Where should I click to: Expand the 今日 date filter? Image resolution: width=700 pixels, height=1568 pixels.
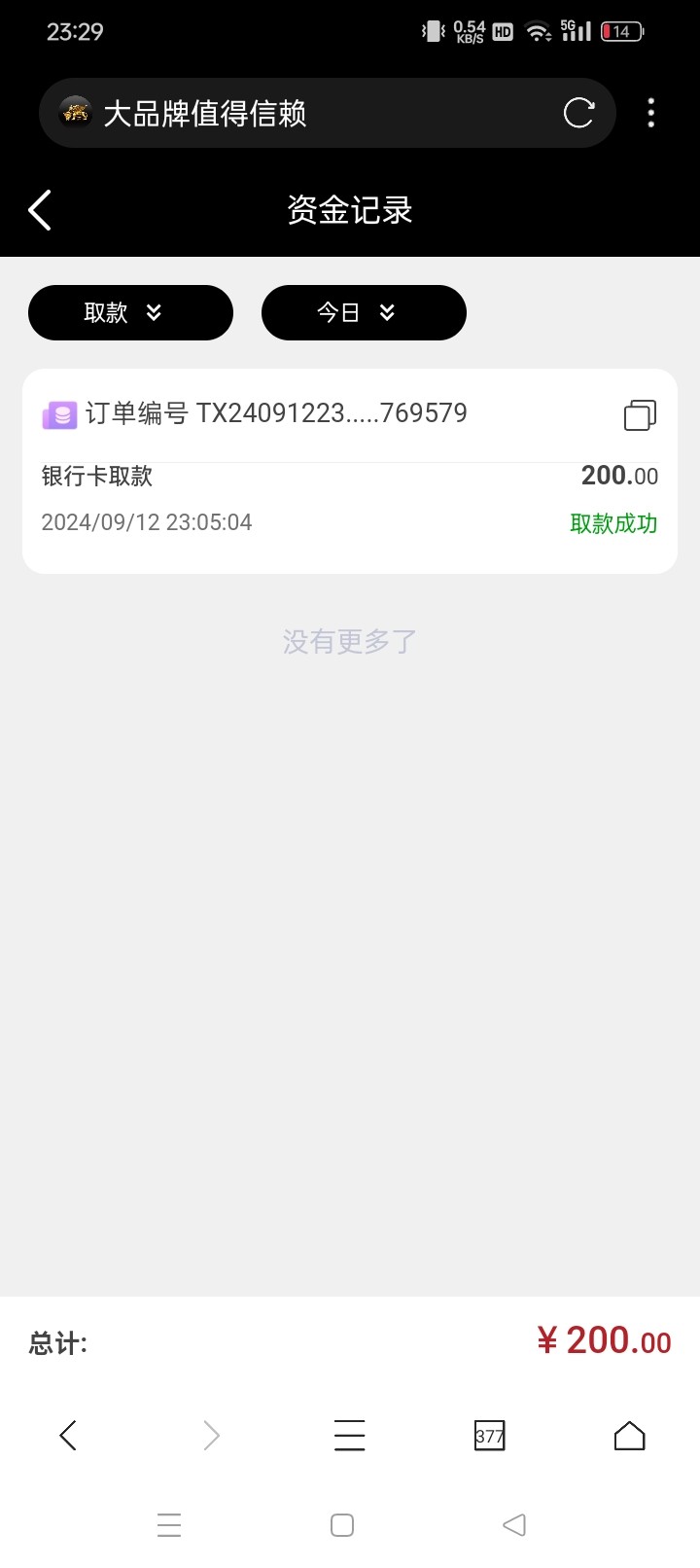coord(364,312)
